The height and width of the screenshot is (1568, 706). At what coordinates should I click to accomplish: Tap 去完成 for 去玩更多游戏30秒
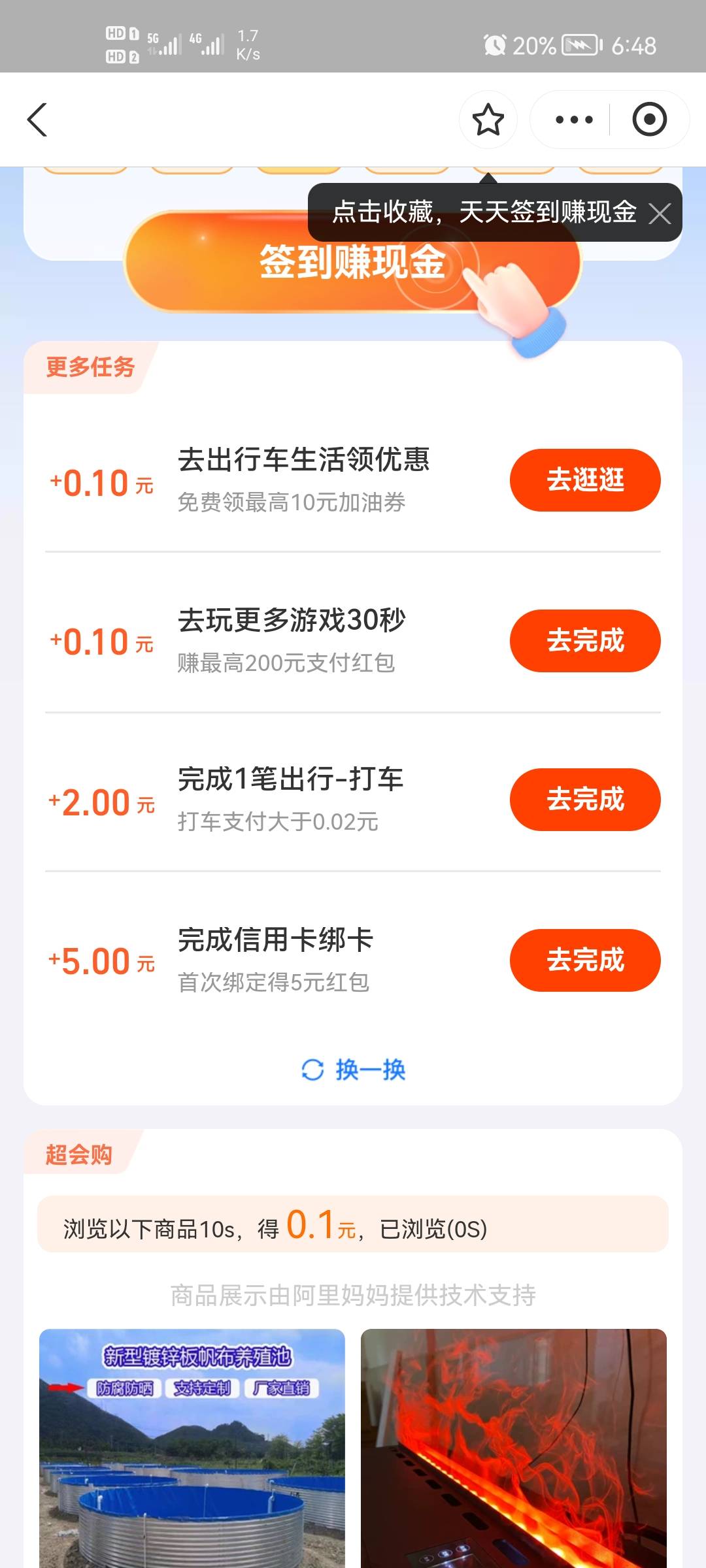584,641
